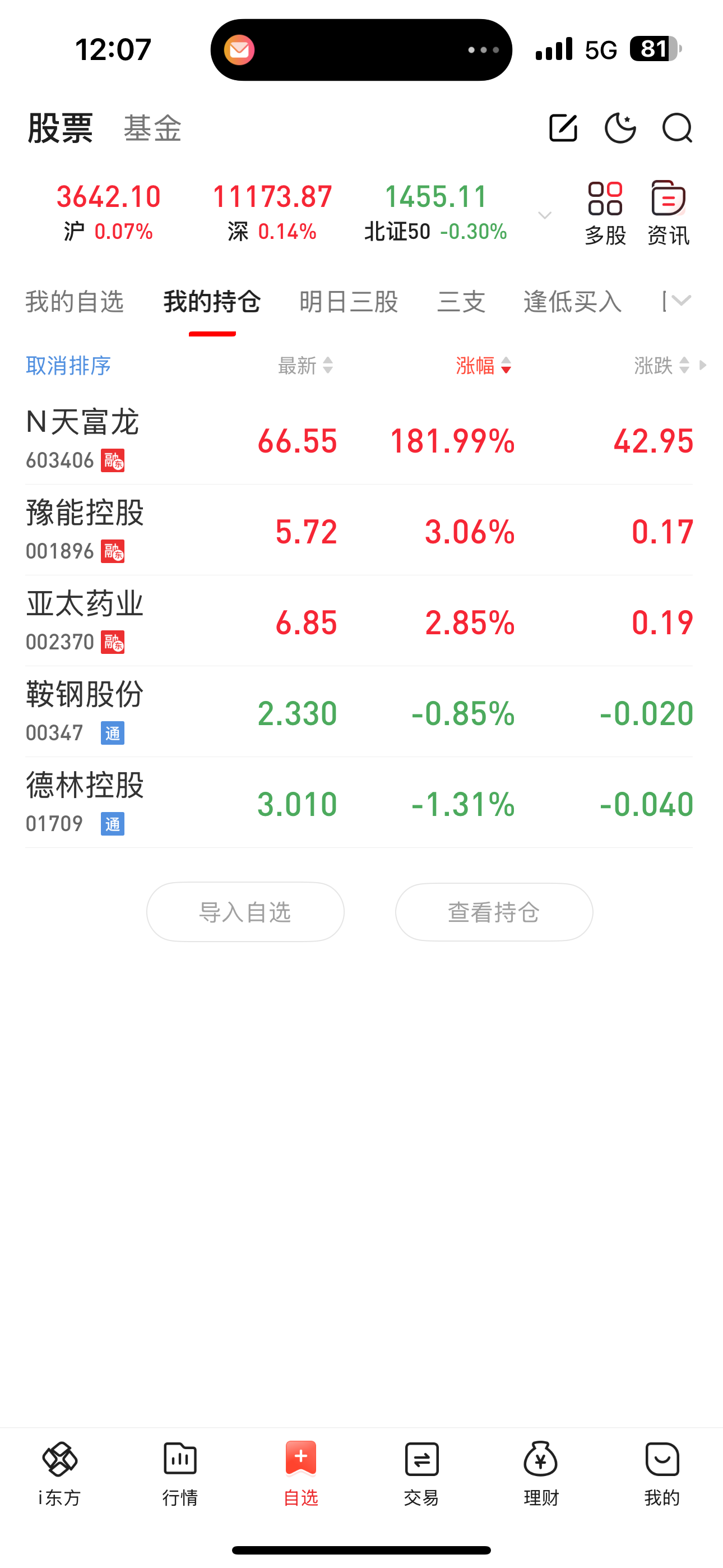Open the edit watchlist icon
The width and height of the screenshot is (723, 1568).
[x=563, y=128]
